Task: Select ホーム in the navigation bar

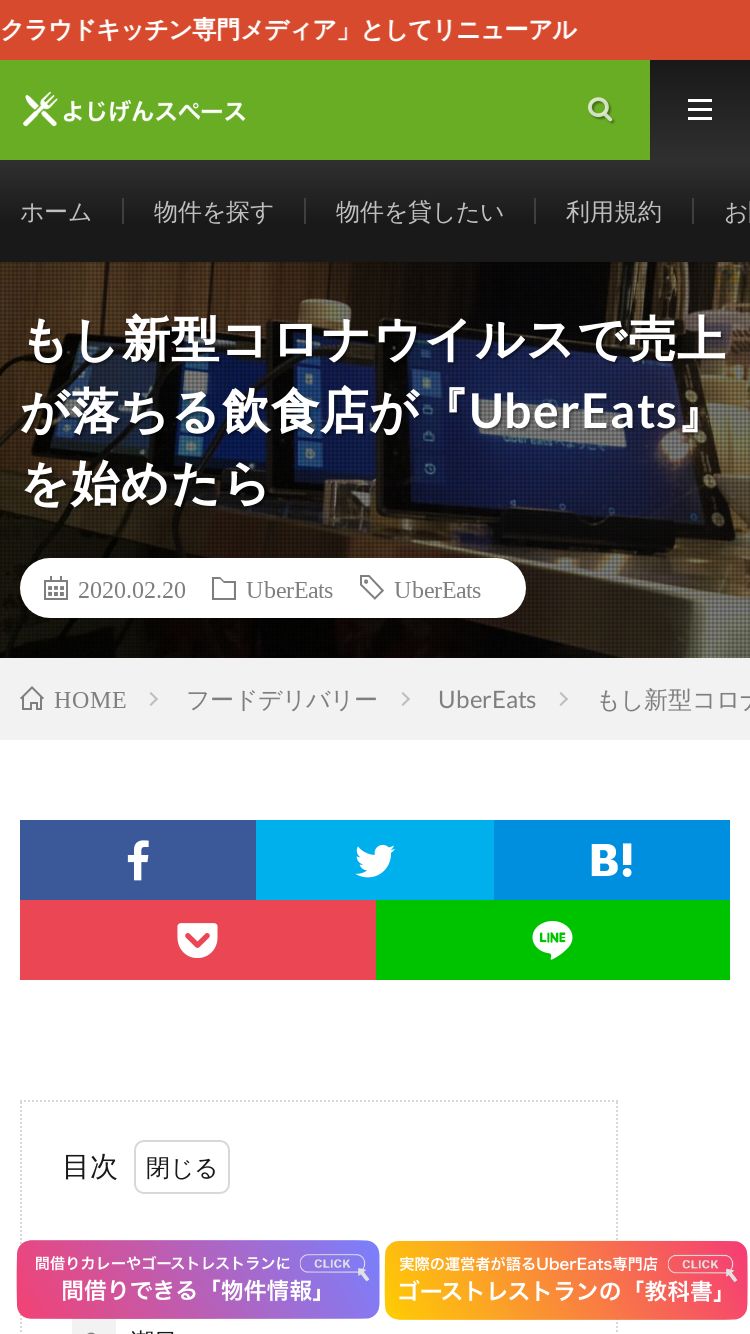Action: click(56, 212)
